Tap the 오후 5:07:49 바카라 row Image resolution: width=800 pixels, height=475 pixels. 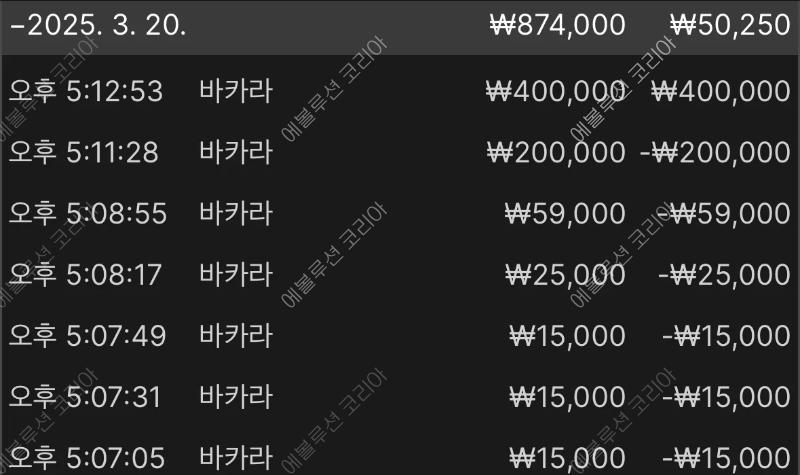coord(400,336)
